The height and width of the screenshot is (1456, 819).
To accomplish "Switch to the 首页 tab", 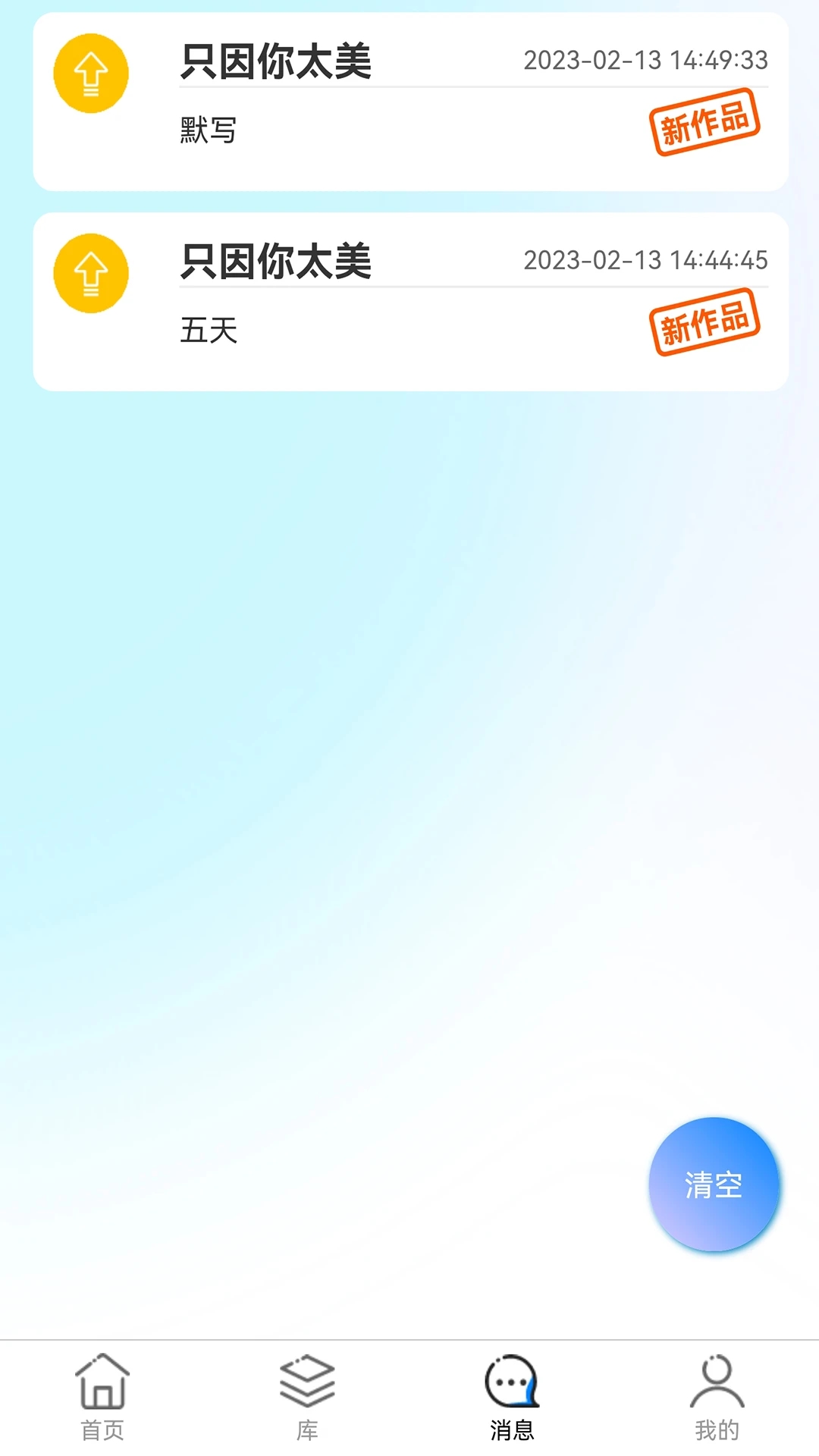I will [x=104, y=1429].
